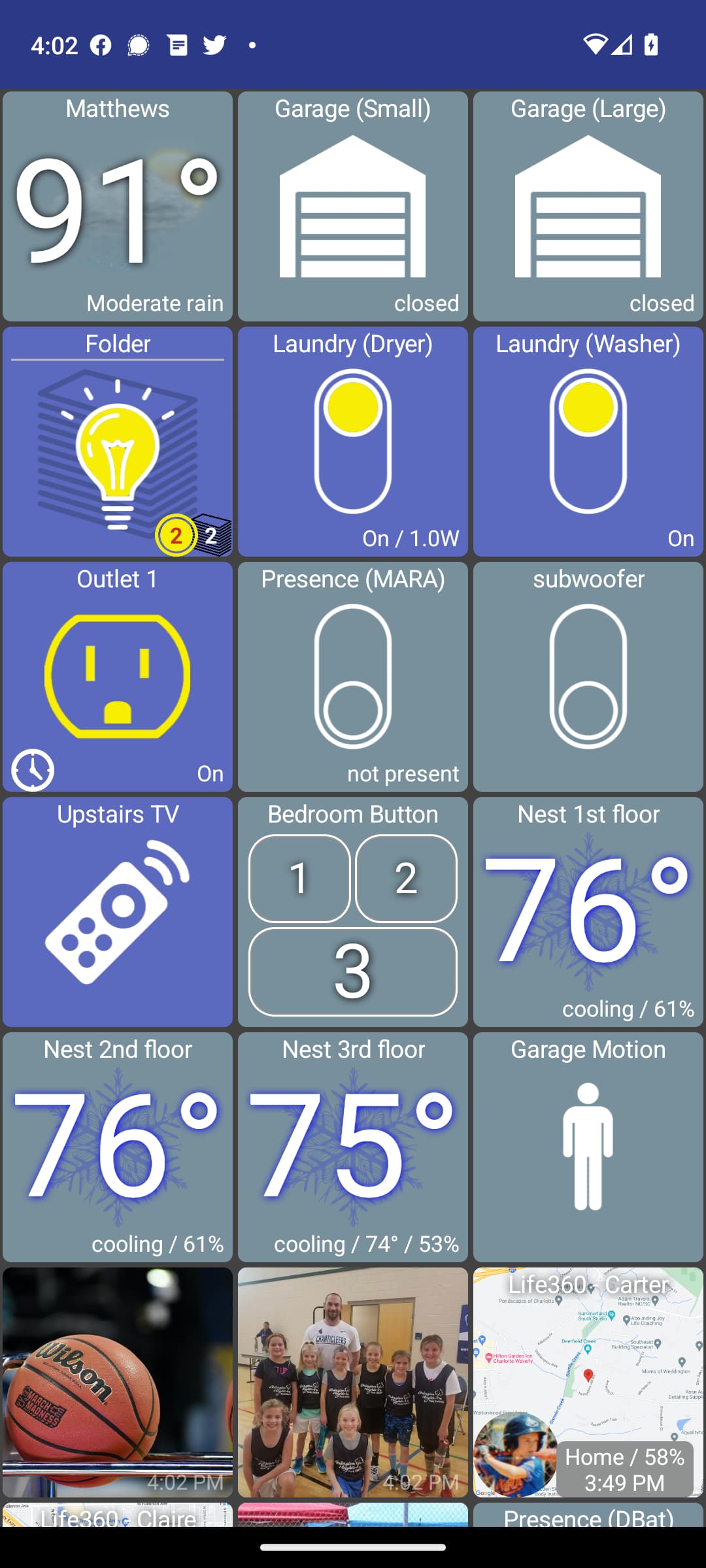Open the Folder tile with lightbulb
Image resolution: width=706 pixels, height=1568 pixels.
point(118,442)
